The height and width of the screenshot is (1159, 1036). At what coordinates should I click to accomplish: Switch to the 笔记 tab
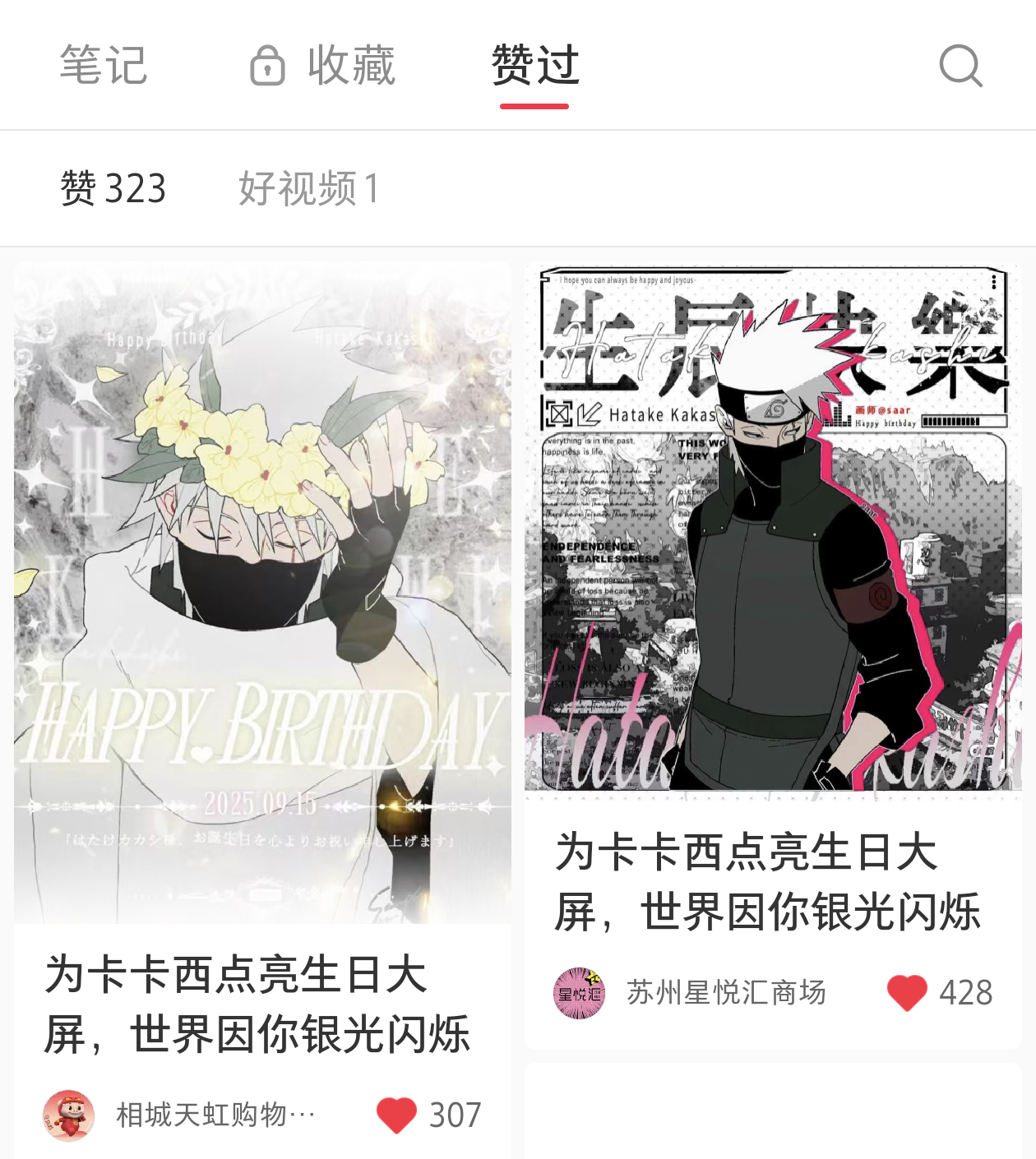click(x=104, y=66)
